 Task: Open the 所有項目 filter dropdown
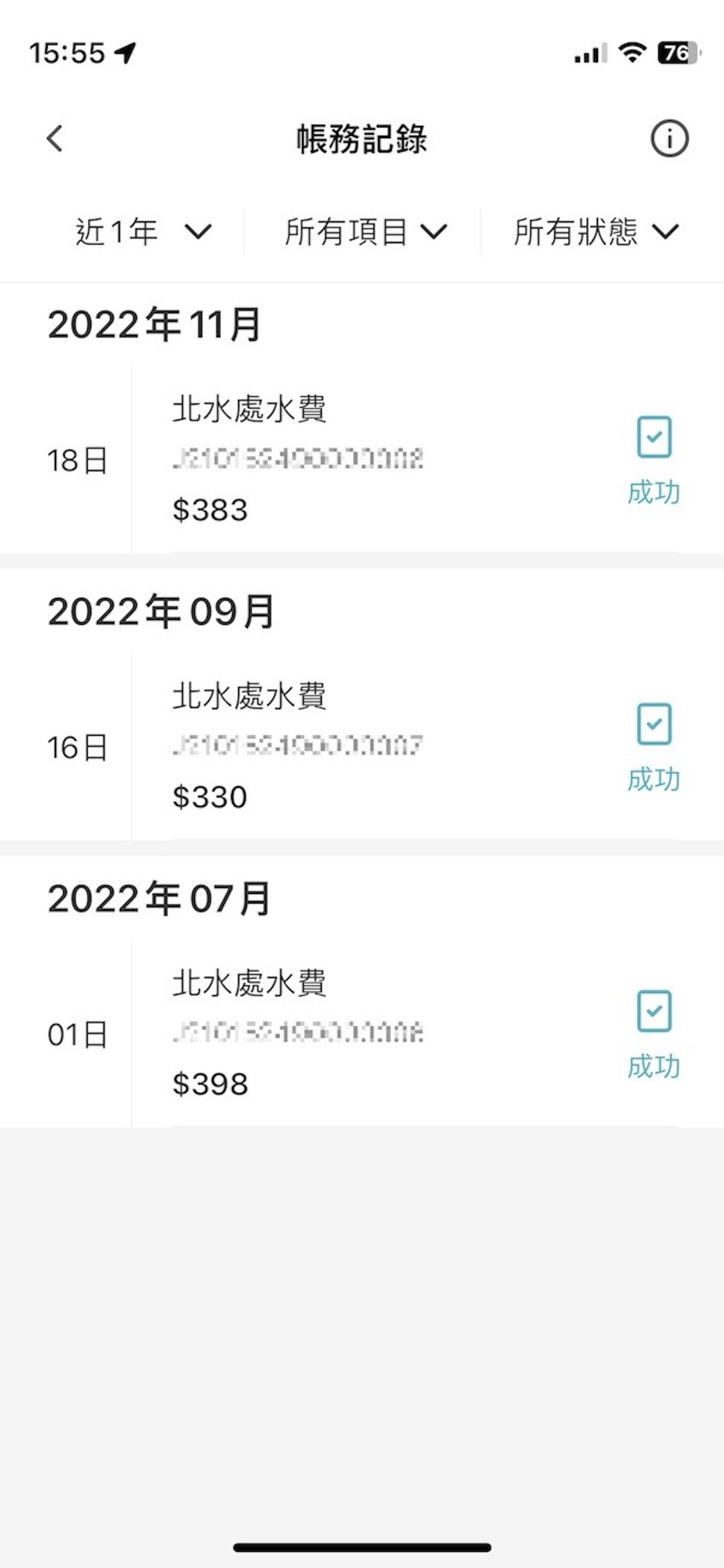click(x=366, y=231)
